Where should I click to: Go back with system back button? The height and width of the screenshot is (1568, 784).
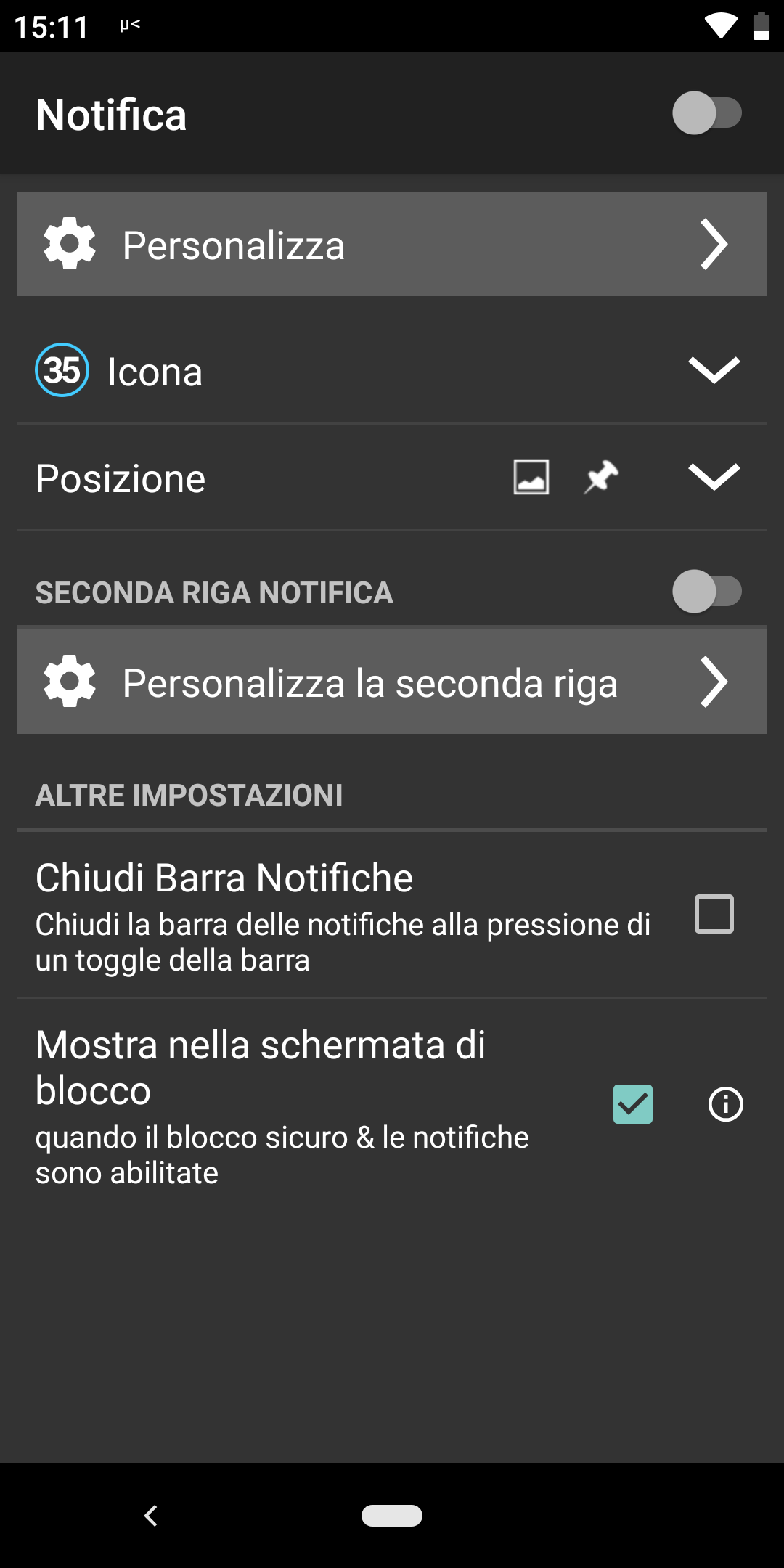[151, 1516]
